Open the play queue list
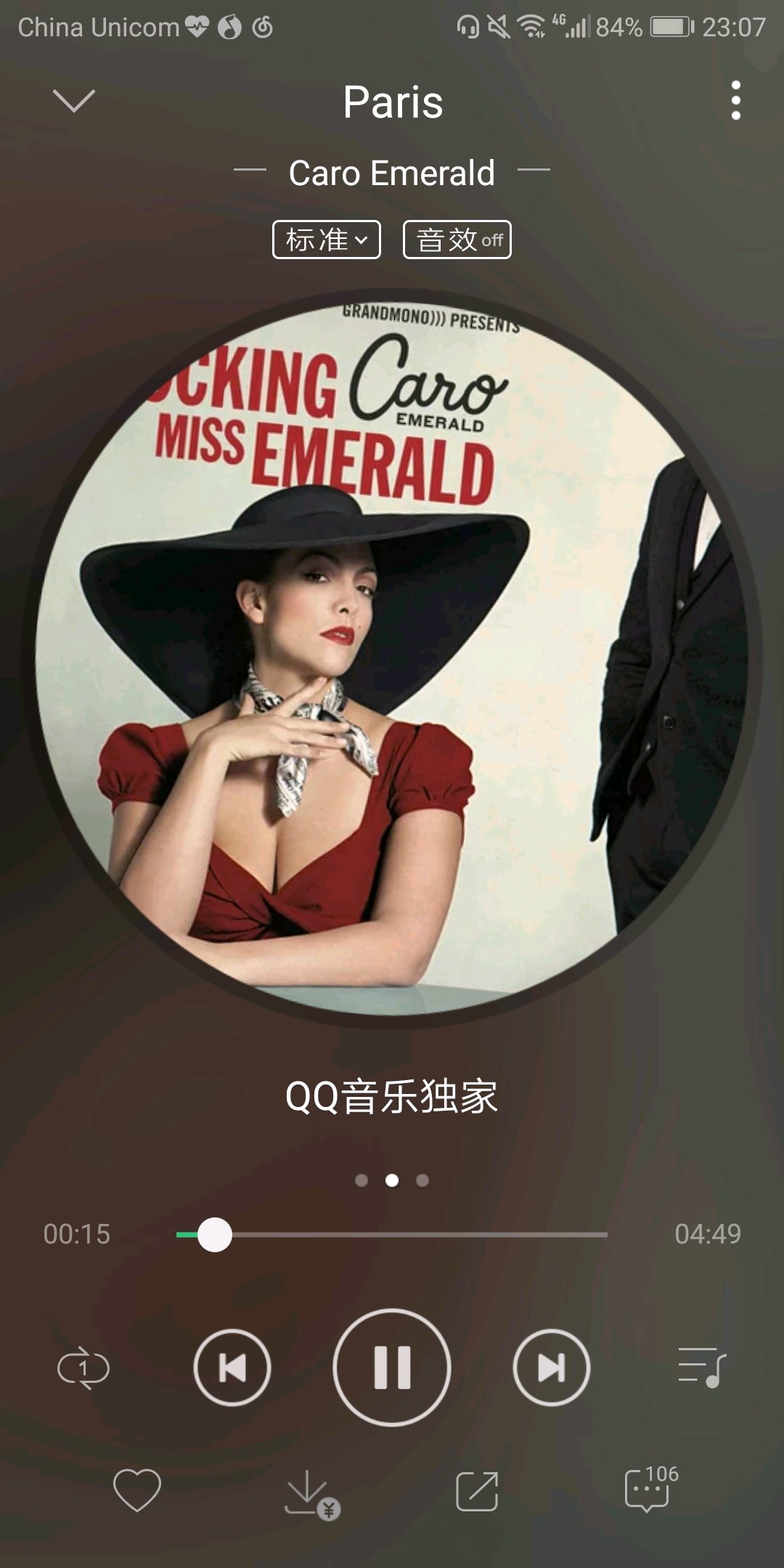Viewport: 784px width, 1568px height. (x=701, y=1368)
